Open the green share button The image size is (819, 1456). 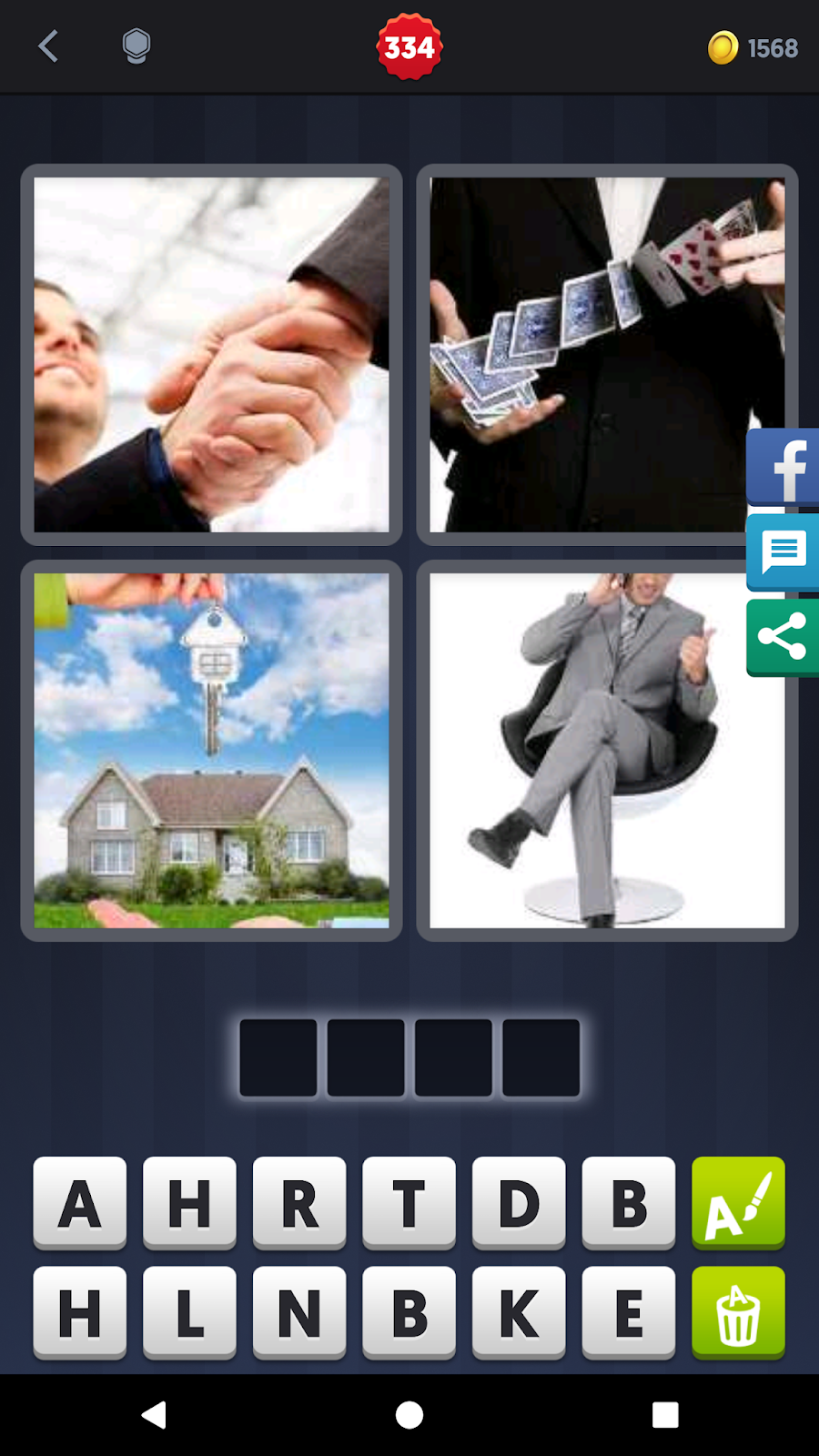[x=784, y=637]
